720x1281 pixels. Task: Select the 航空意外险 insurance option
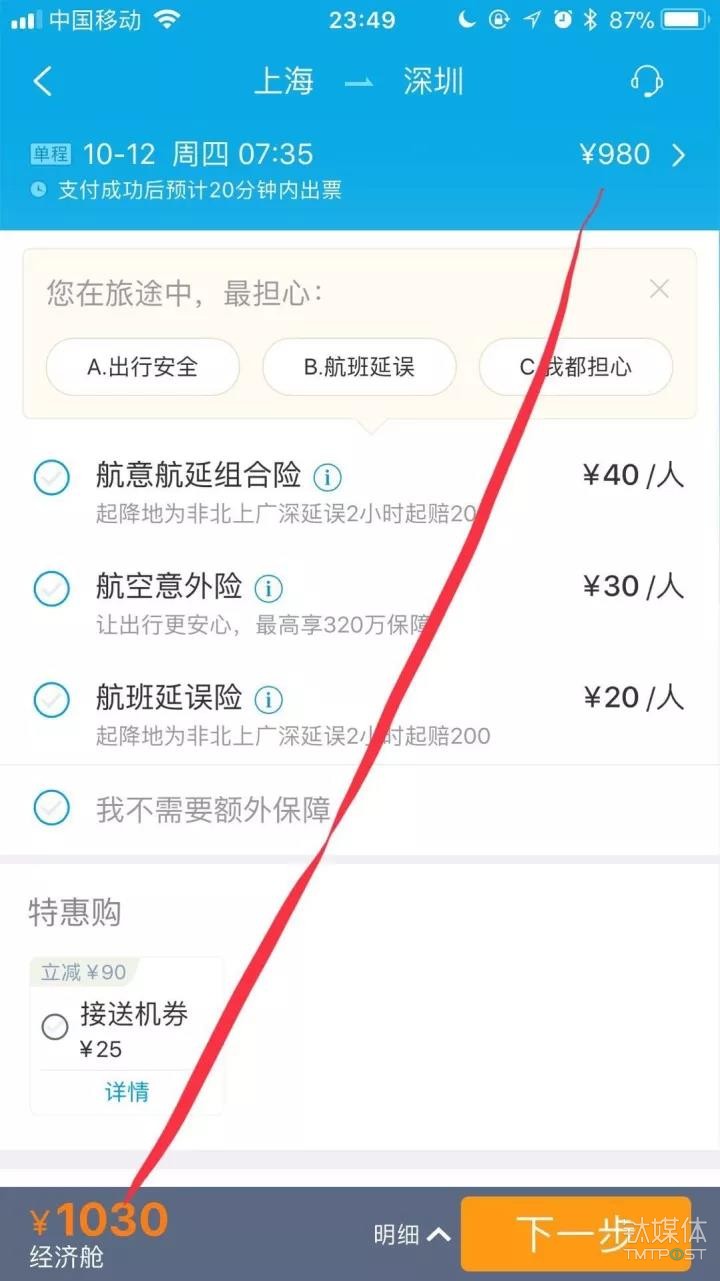click(x=52, y=587)
